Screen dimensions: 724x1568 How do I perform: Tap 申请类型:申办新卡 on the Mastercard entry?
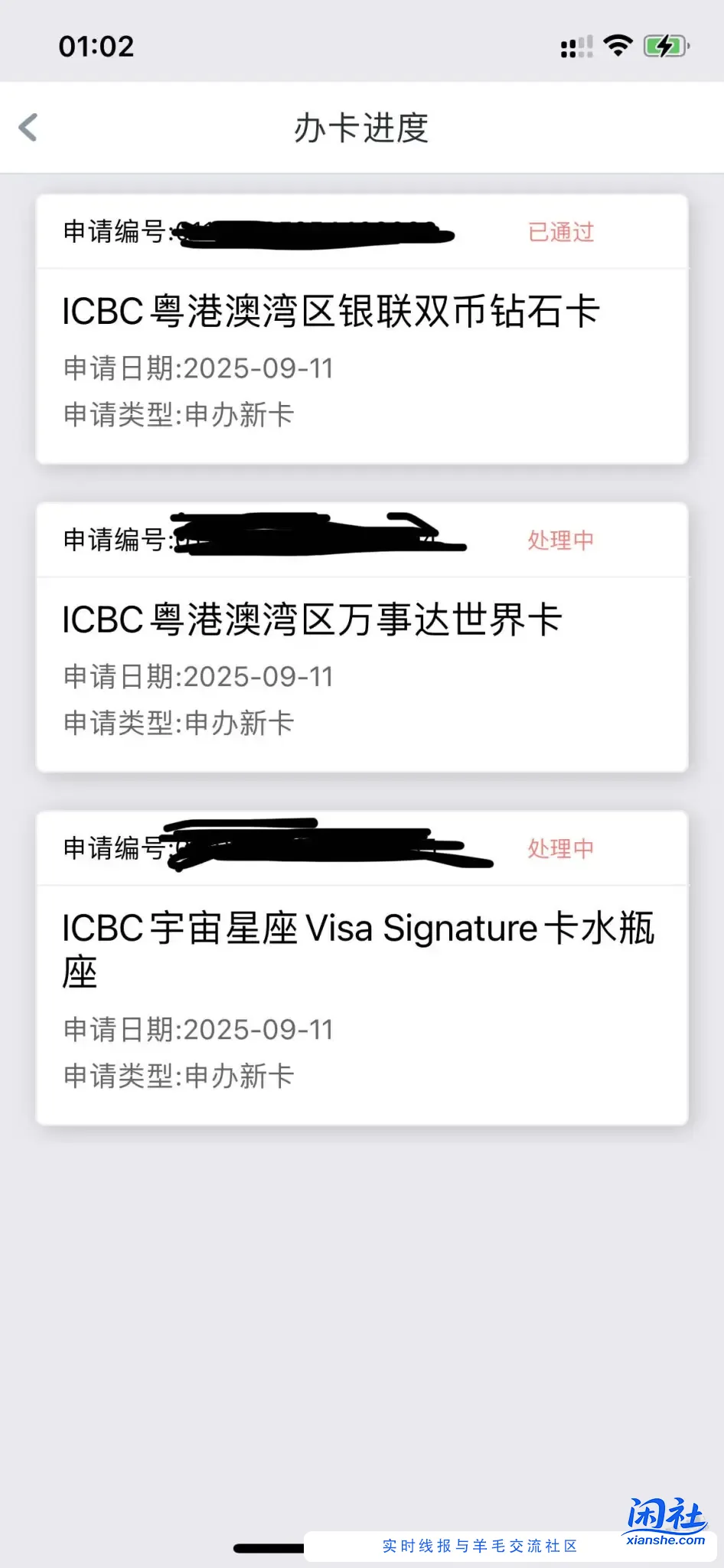[x=179, y=723]
